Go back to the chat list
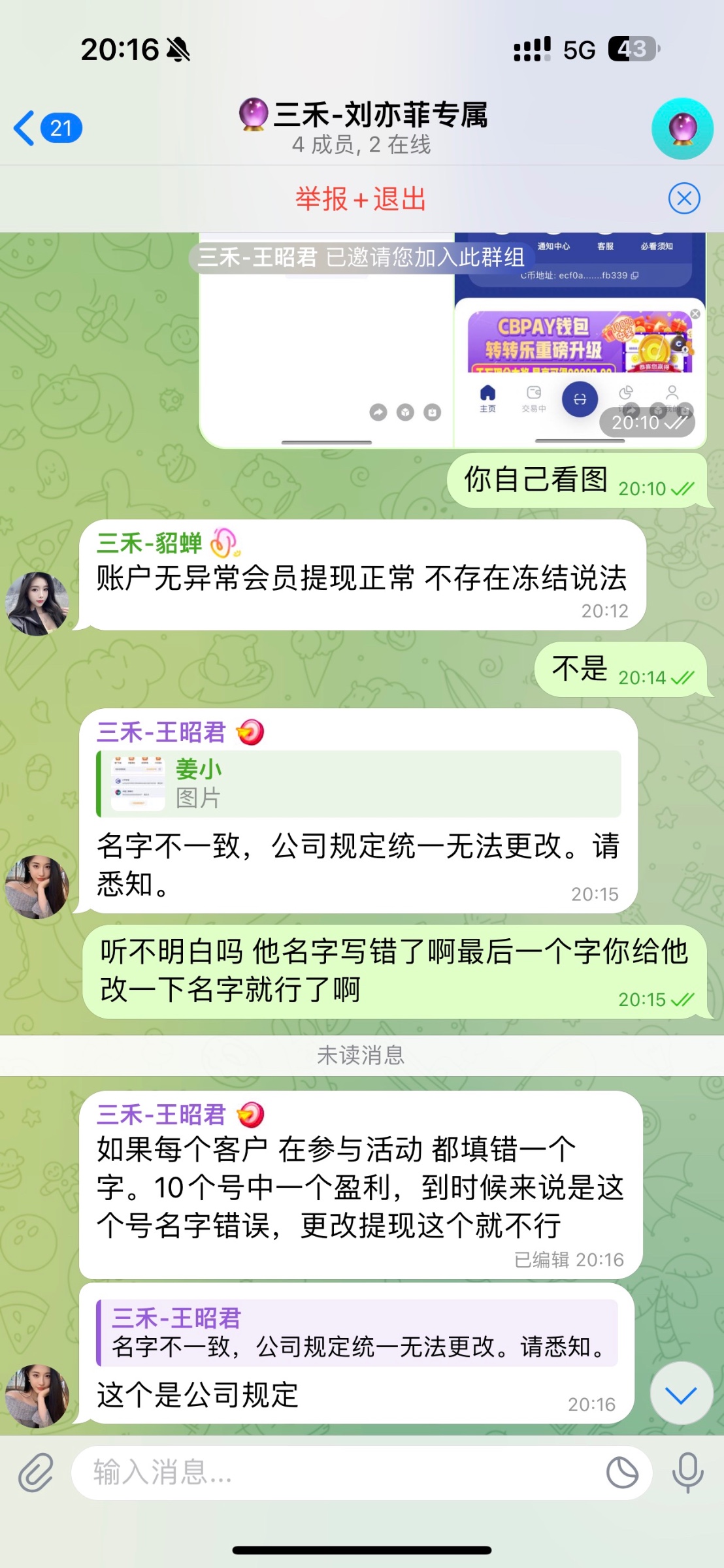Screen dimensions: 724x1568 coord(46,128)
